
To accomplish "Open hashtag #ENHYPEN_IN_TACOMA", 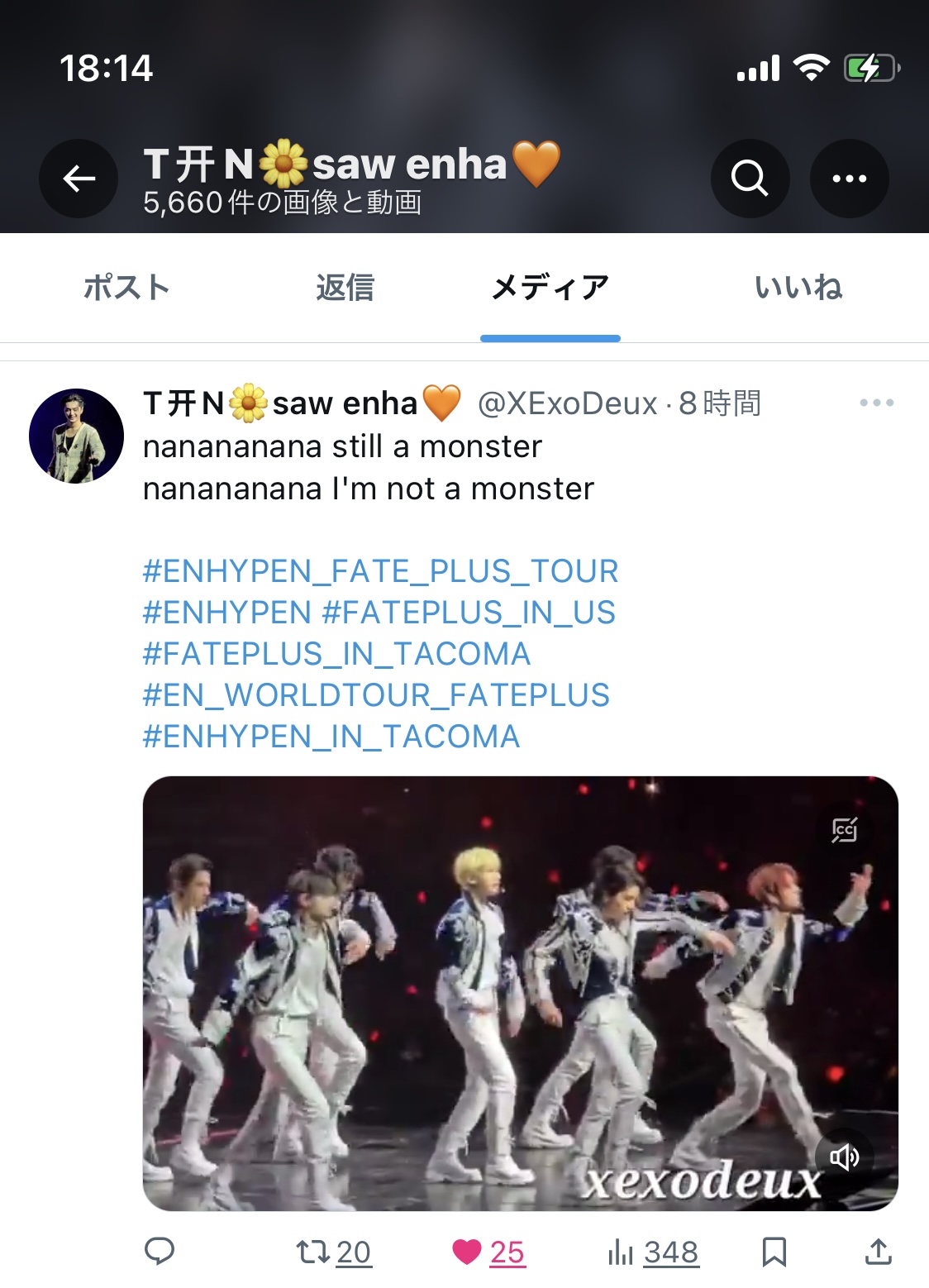I will click(x=331, y=737).
